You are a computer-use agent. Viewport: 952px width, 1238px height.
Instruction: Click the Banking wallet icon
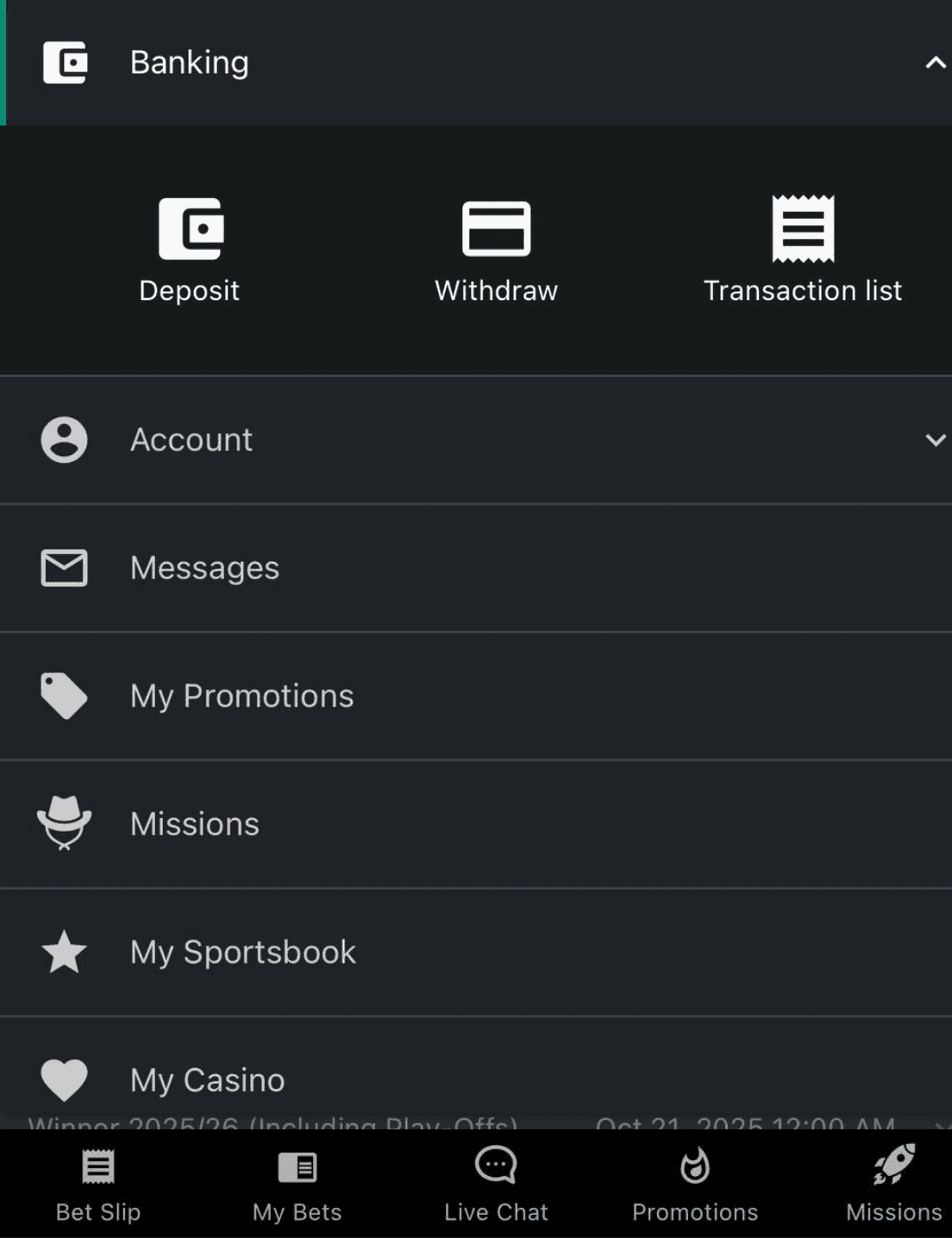(x=64, y=61)
